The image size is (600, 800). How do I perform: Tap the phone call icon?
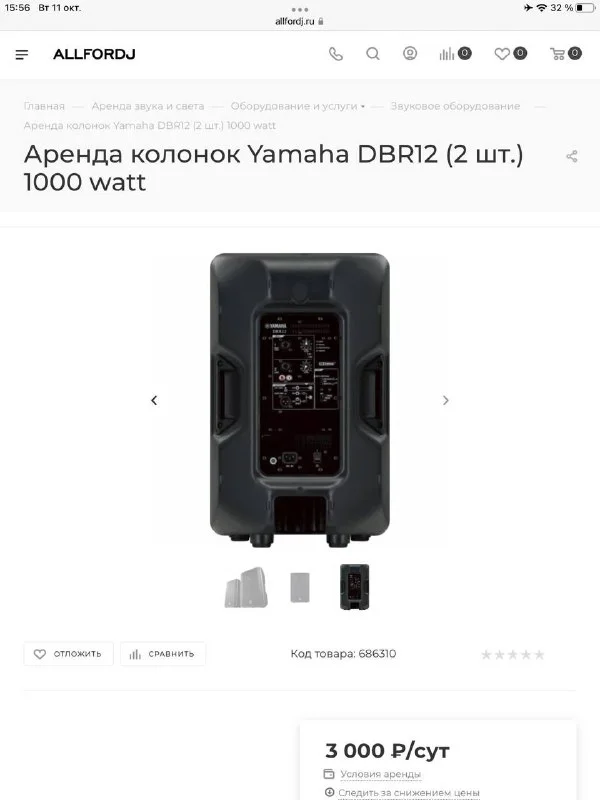click(335, 54)
